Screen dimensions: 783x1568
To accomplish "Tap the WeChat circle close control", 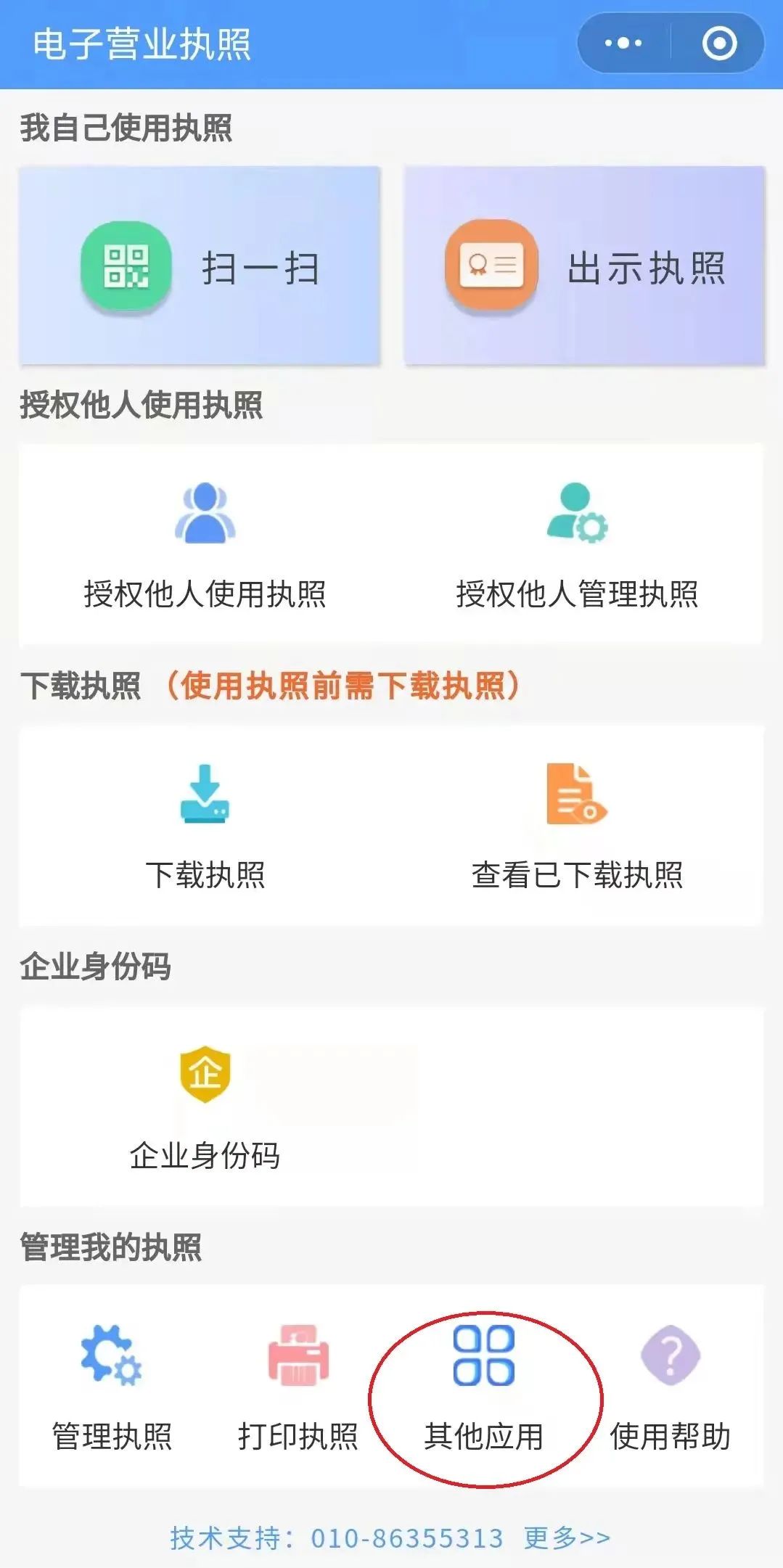I will pos(718,41).
